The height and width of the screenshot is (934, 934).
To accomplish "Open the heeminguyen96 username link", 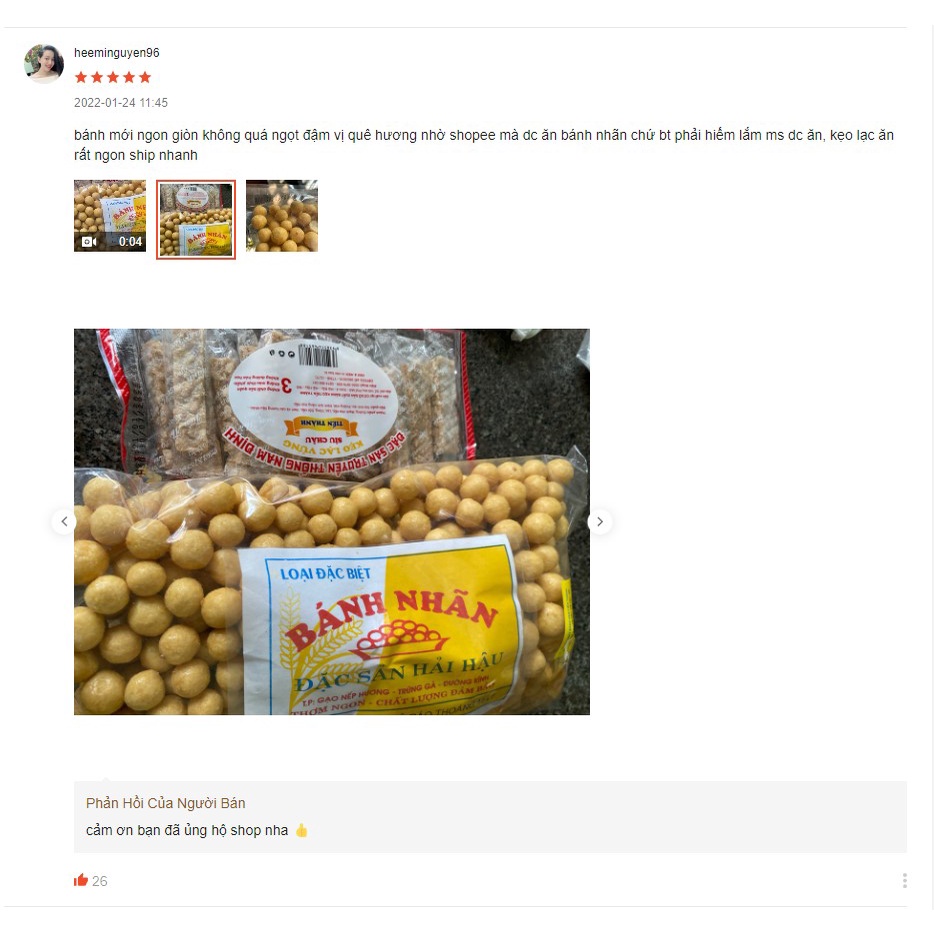I will point(116,53).
